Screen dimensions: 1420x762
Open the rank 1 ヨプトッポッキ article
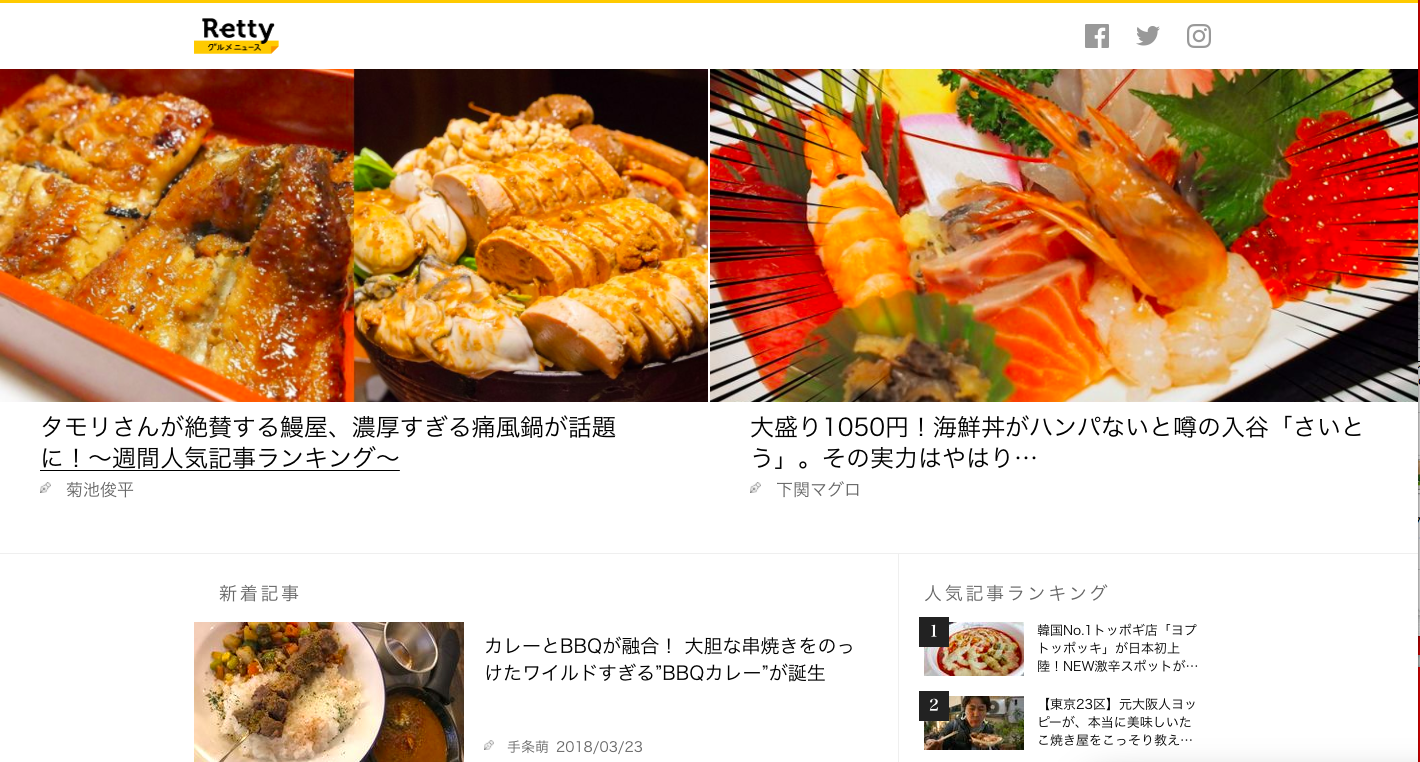1117,648
